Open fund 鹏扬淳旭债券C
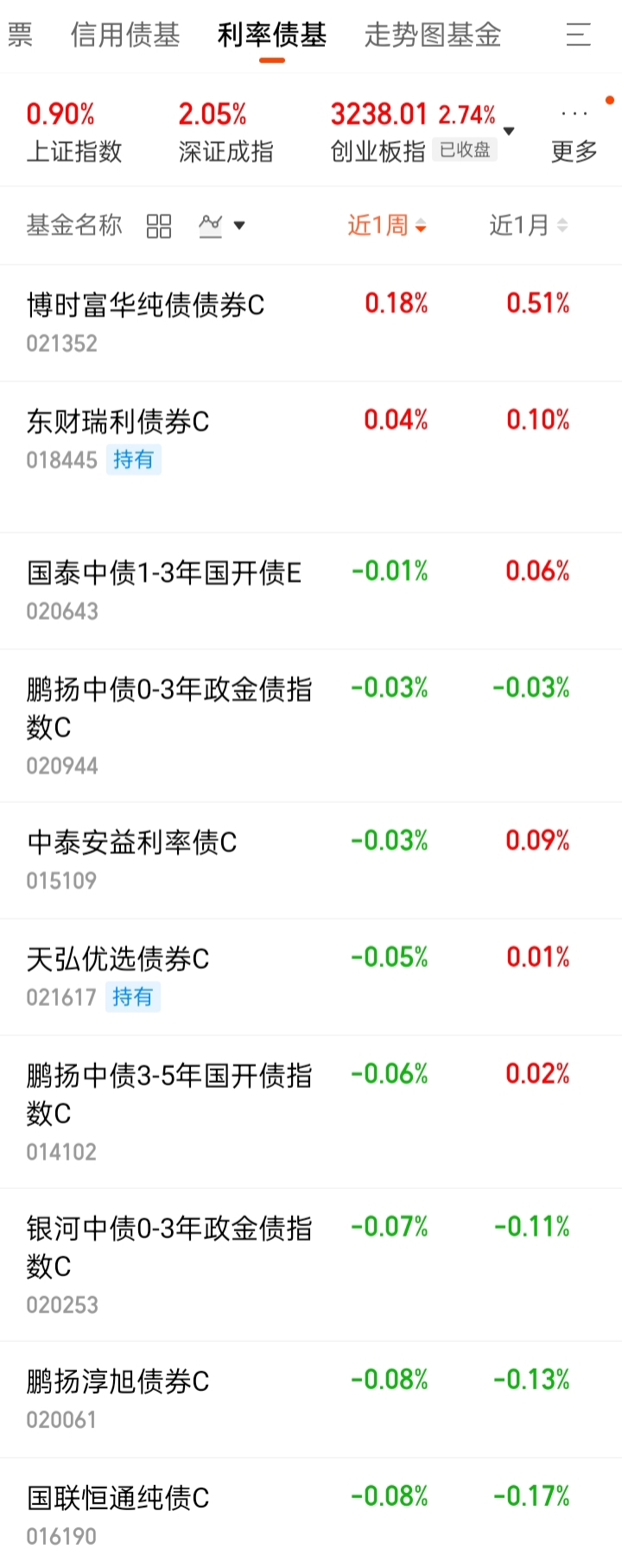 pos(311,1399)
